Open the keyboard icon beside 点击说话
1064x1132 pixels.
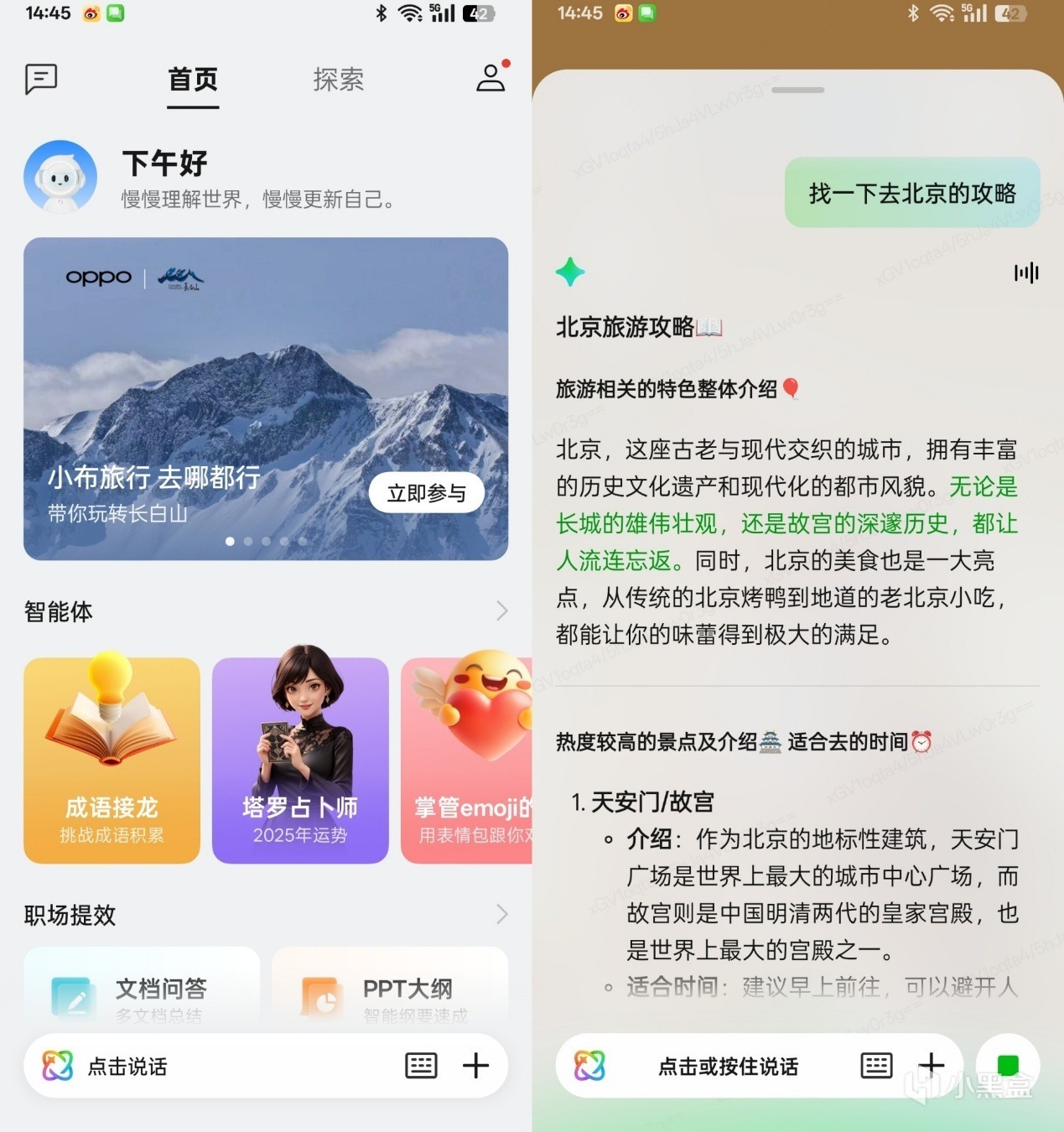click(421, 1066)
